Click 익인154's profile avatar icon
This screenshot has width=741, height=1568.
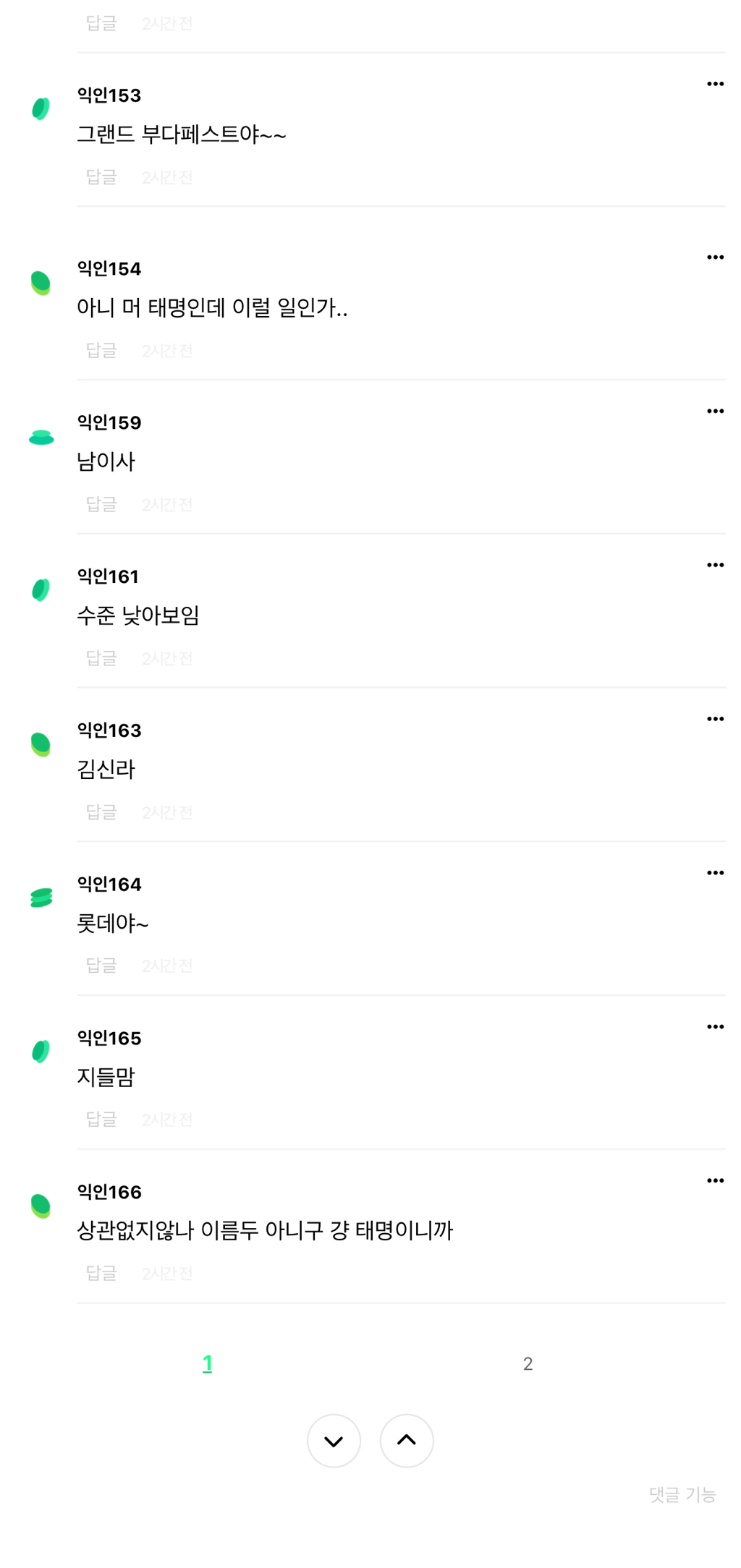[x=40, y=282]
